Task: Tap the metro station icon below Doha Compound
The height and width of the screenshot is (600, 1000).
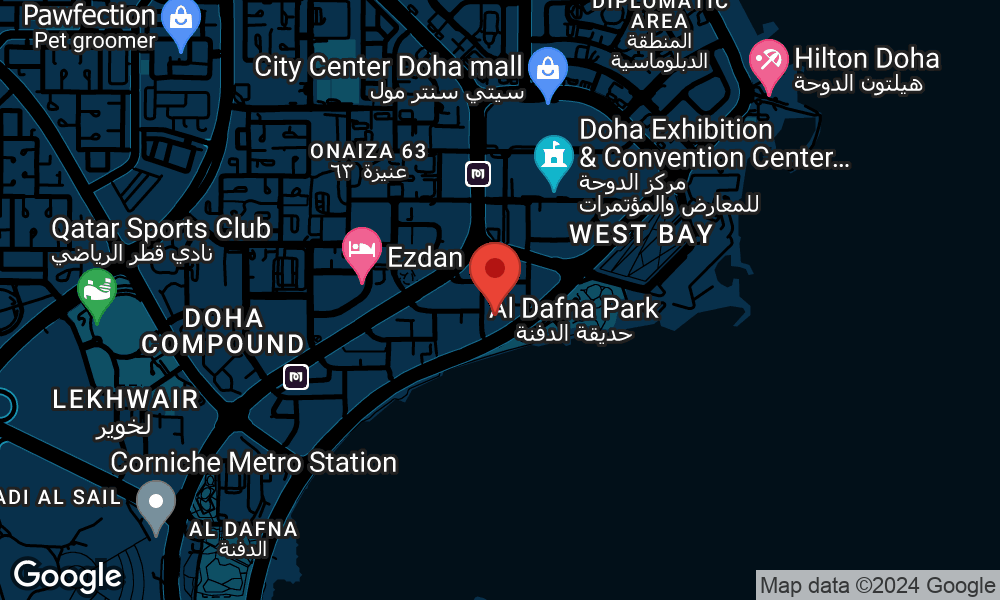Action: 296,377
